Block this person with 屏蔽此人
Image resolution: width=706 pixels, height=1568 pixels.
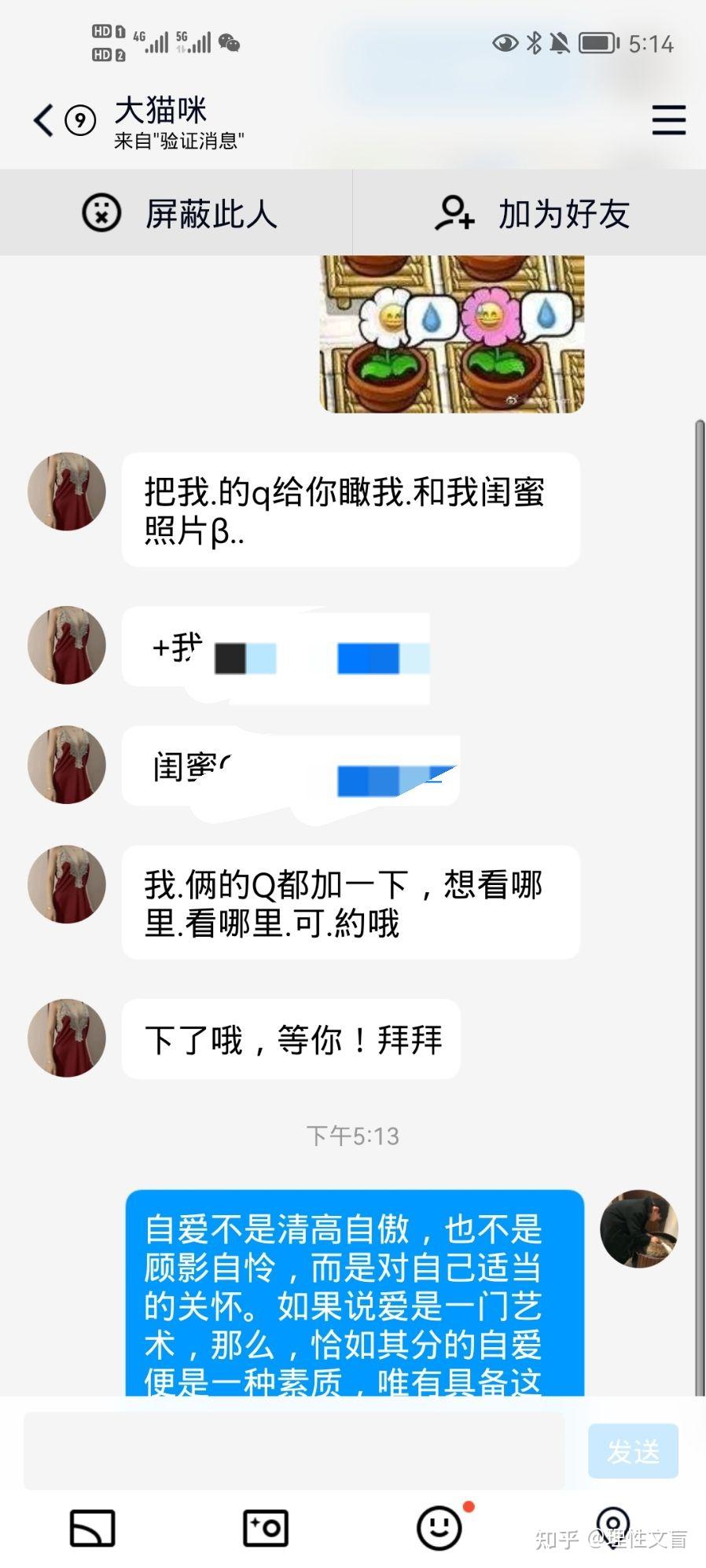tap(178, 213)
